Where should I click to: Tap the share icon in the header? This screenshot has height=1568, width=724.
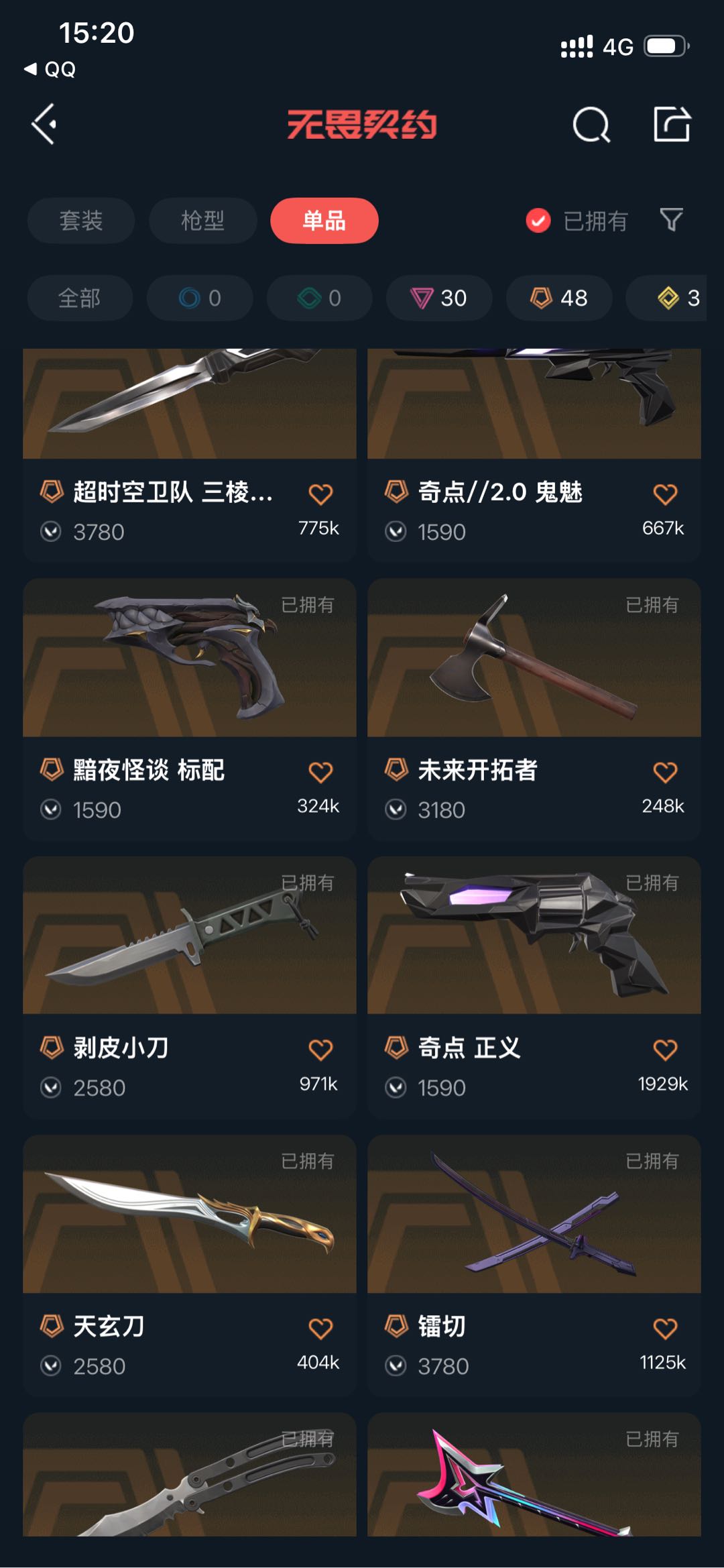672,124
